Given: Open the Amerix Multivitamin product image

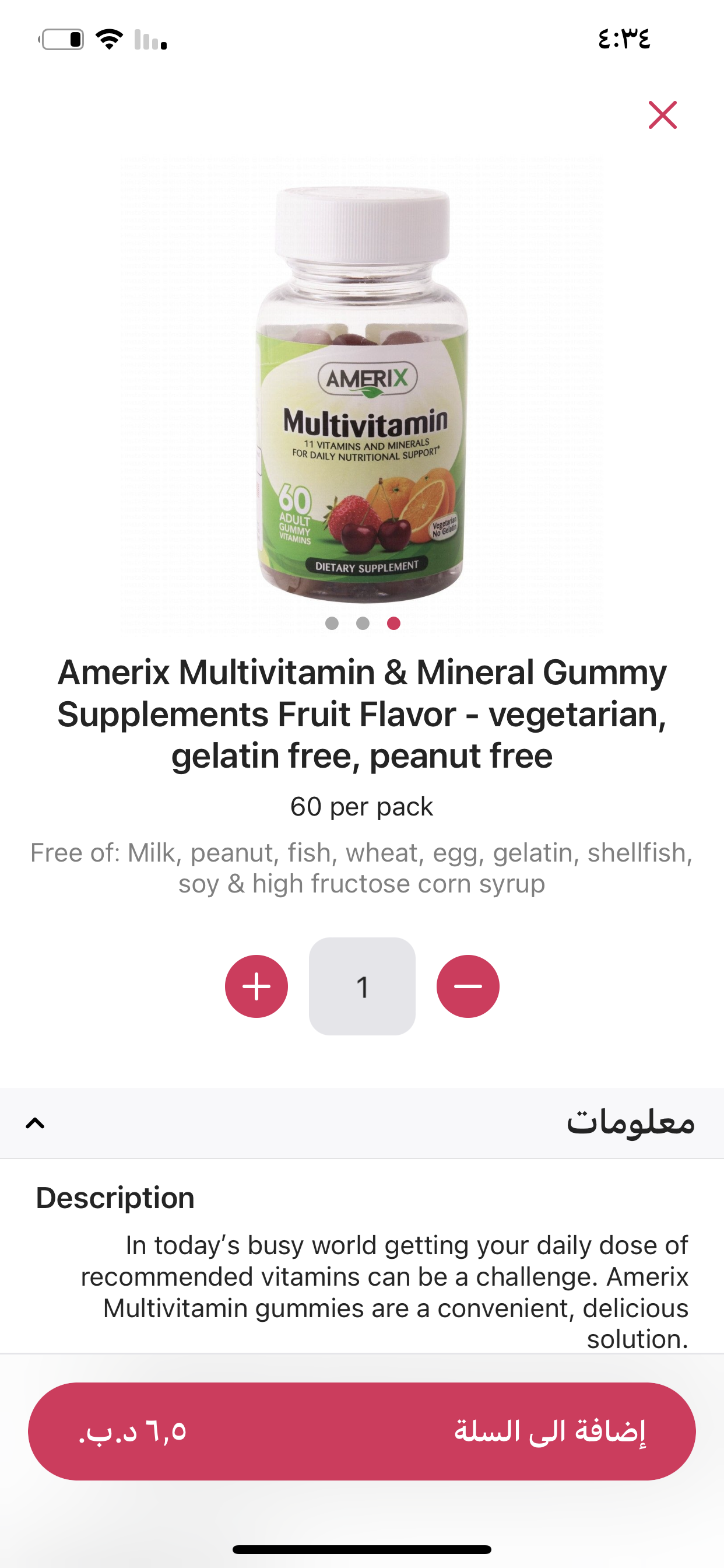Looking at the screenshot, I should pos(362,393).
